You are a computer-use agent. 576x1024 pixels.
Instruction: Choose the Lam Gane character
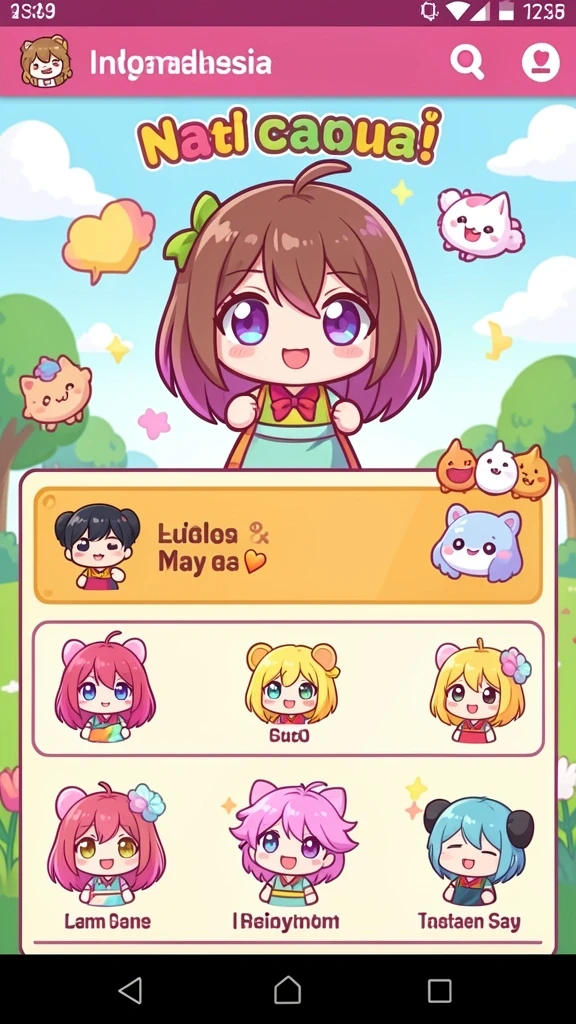tap(106, 856)
